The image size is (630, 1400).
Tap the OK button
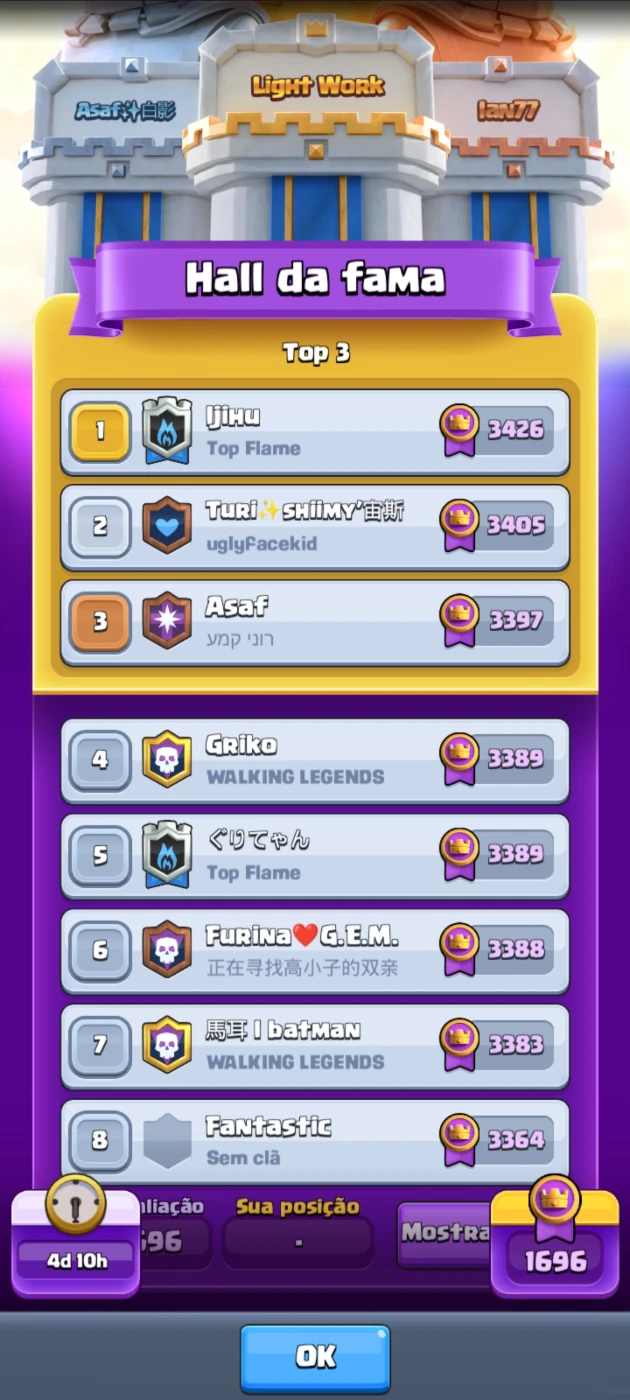coord(315,1357)
